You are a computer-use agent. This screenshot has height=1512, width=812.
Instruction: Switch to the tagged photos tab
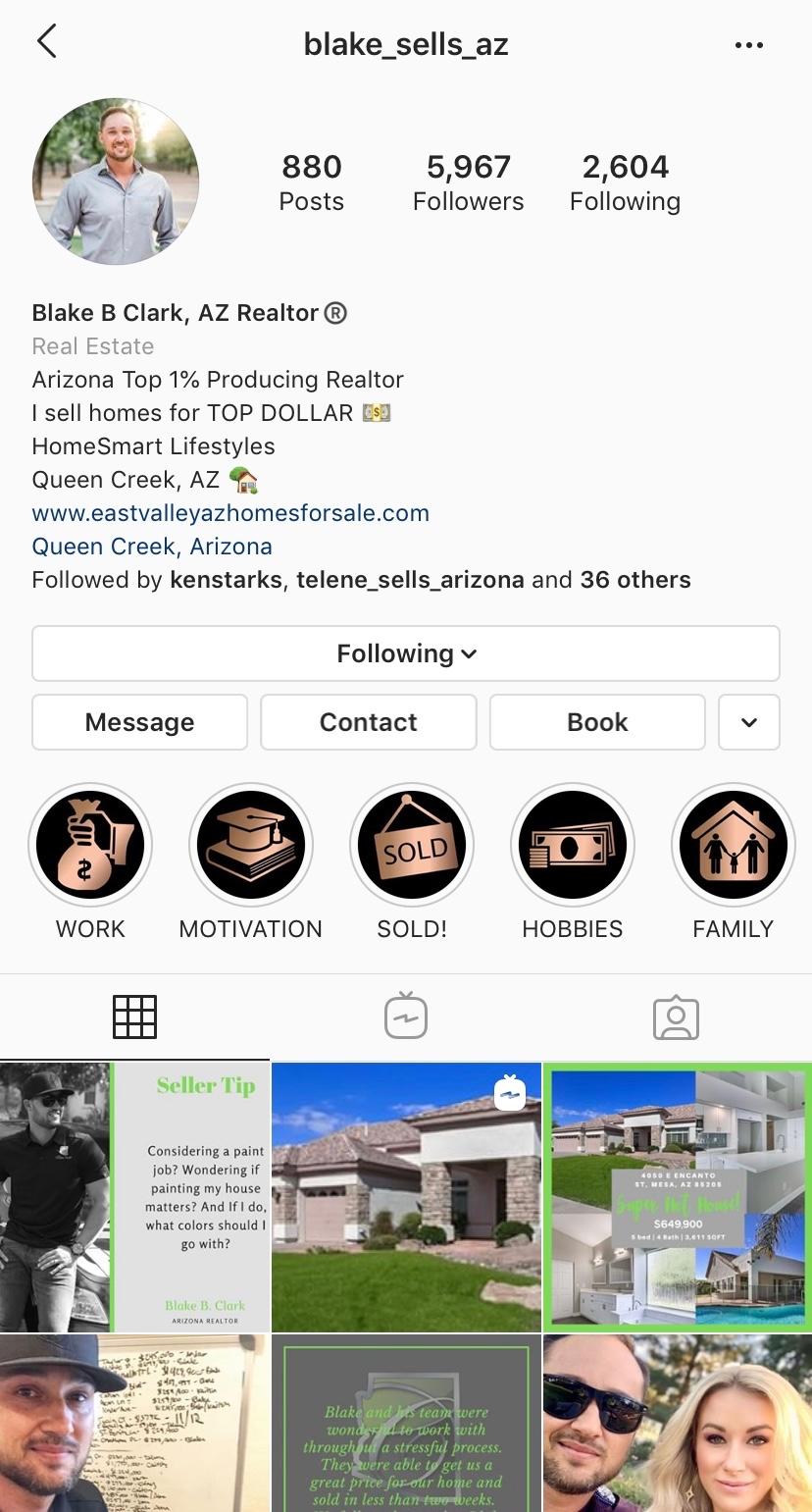tap(676, 1017)
